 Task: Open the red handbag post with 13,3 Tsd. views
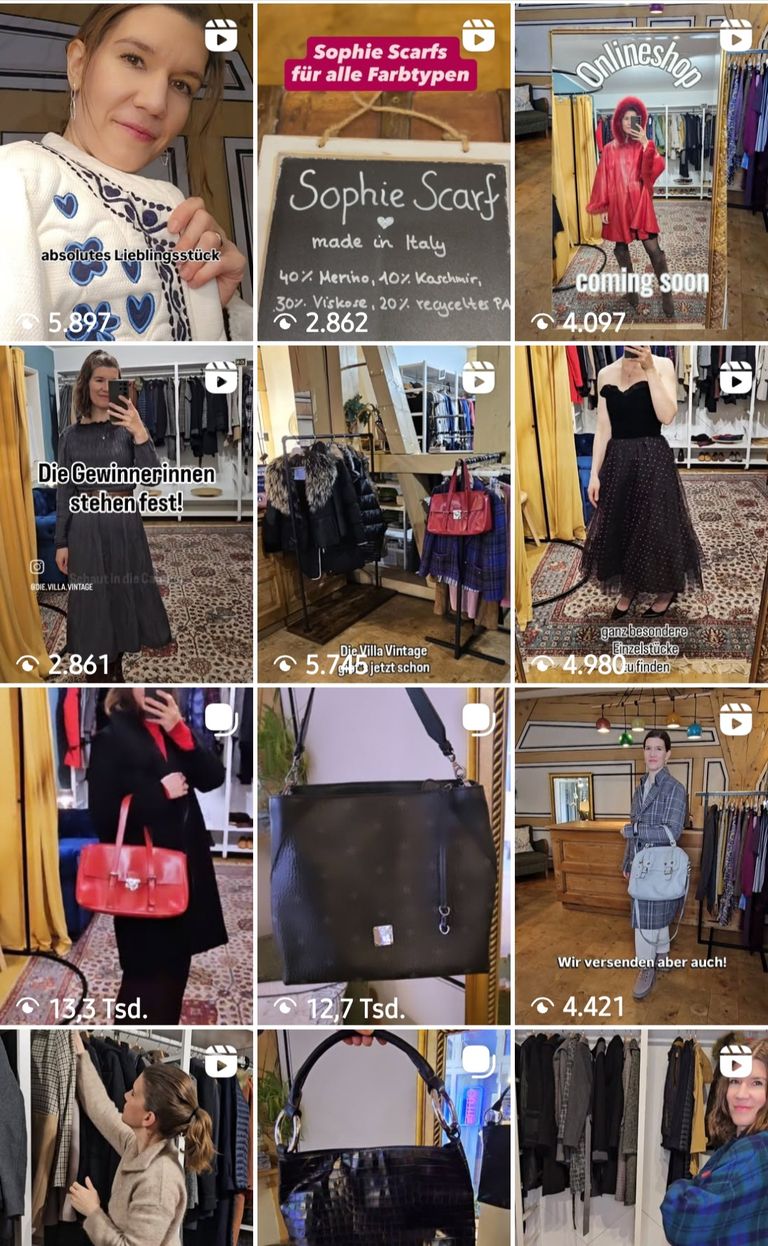click(x=126, y=855)
